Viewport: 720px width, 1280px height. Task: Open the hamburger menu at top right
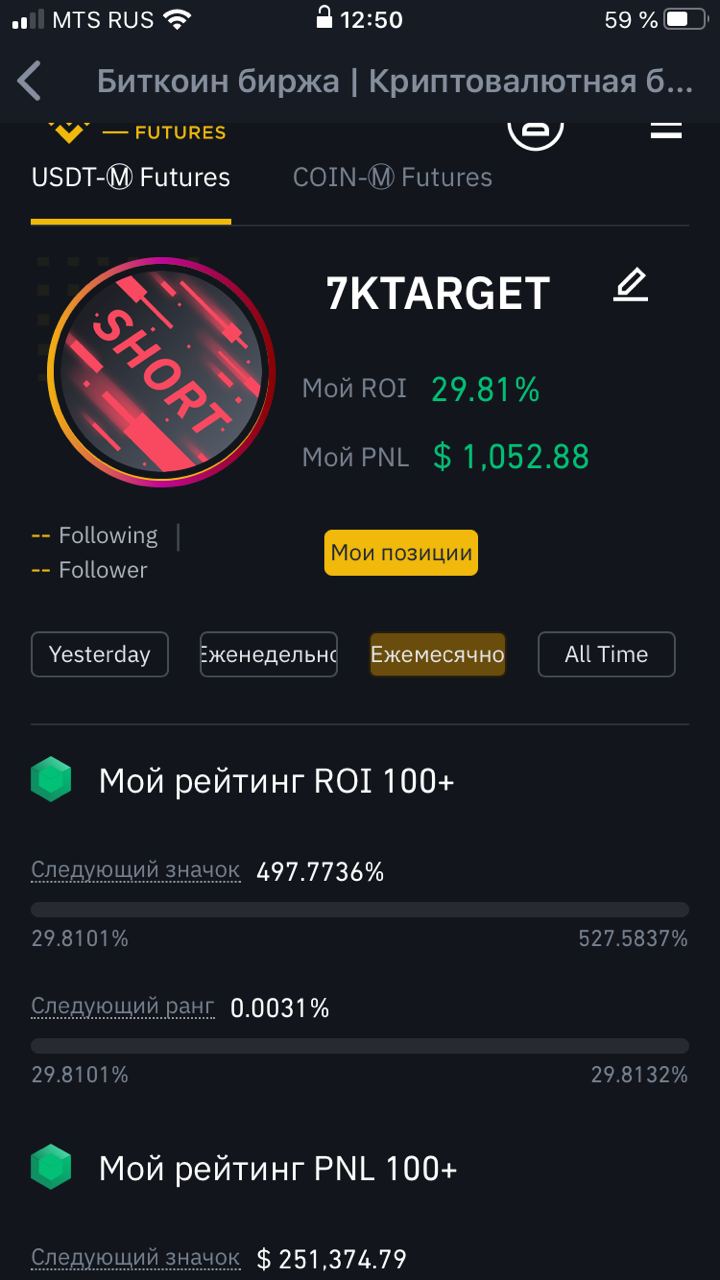[666, 130]
